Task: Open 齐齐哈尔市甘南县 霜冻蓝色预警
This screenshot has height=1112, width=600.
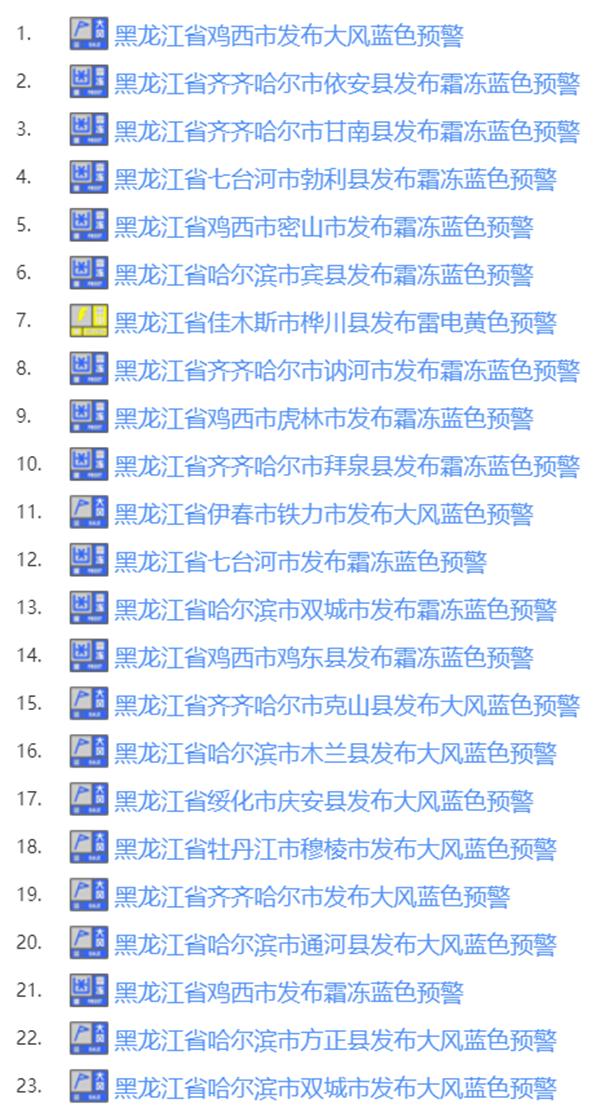Action: pos(346,131)
